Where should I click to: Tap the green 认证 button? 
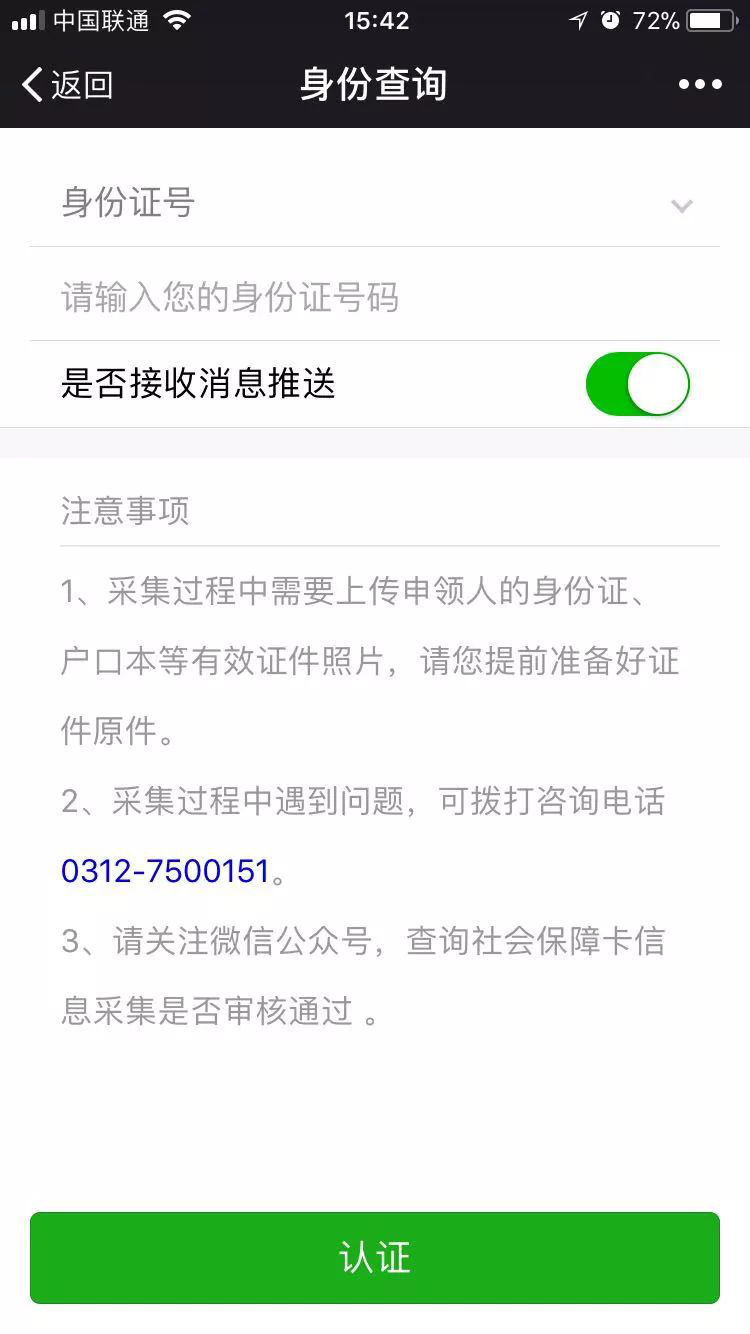coord(375,1258)
